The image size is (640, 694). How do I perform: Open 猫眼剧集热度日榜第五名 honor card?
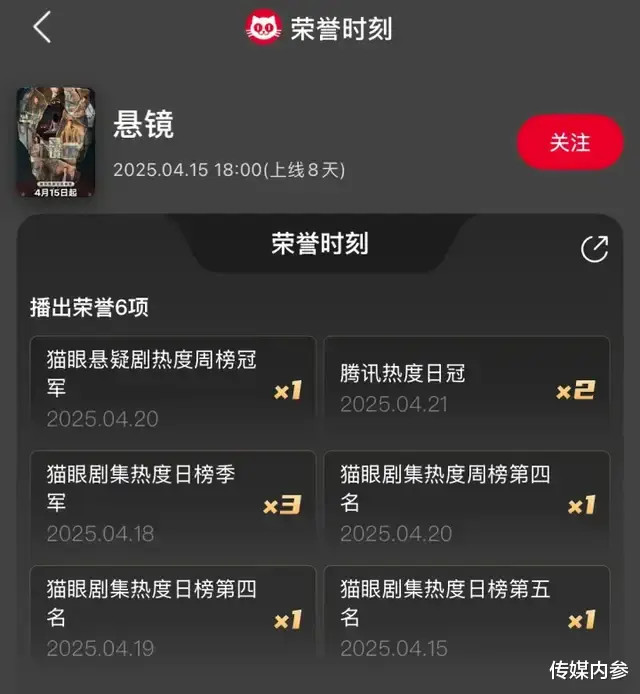[466, 615]
